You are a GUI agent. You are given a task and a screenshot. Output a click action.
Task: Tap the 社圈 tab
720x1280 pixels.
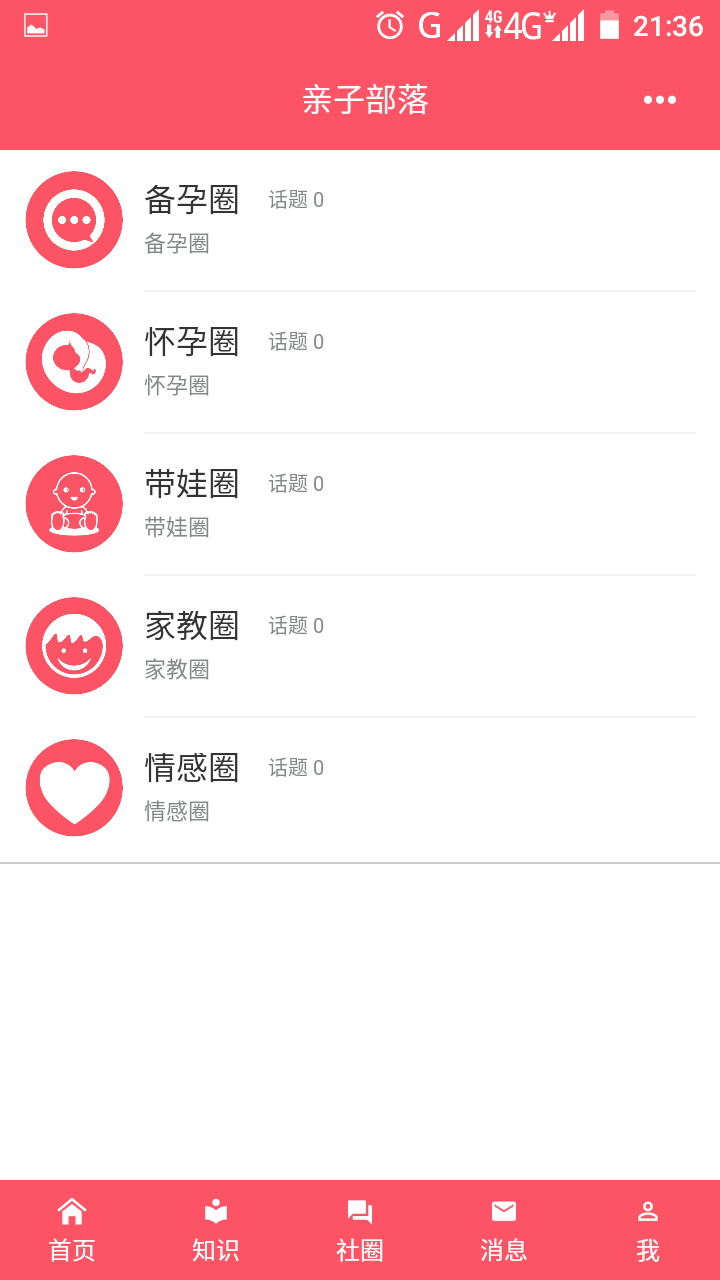[360, 1230]
